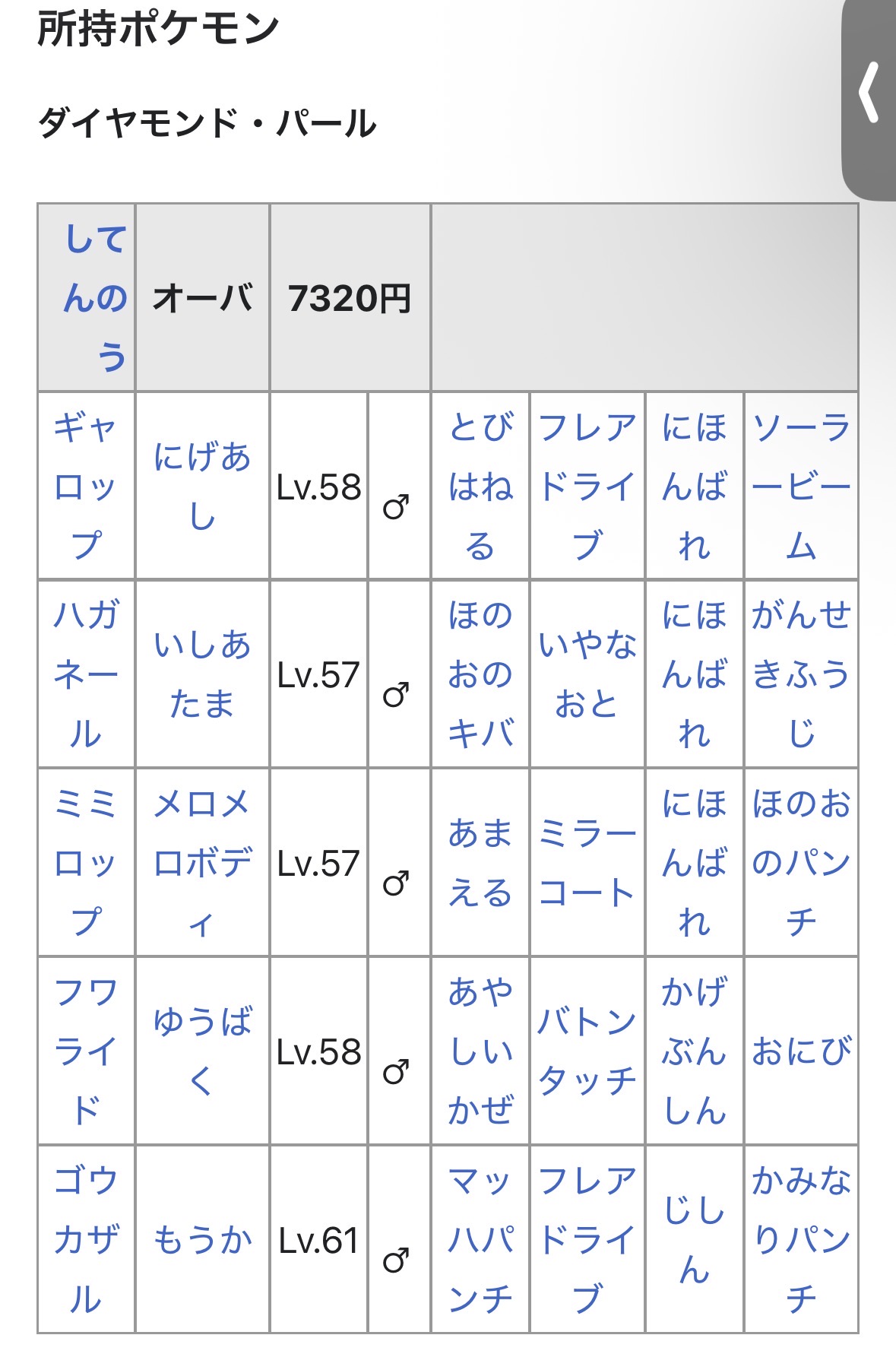Open the いやなおと move link

[587, 674]
